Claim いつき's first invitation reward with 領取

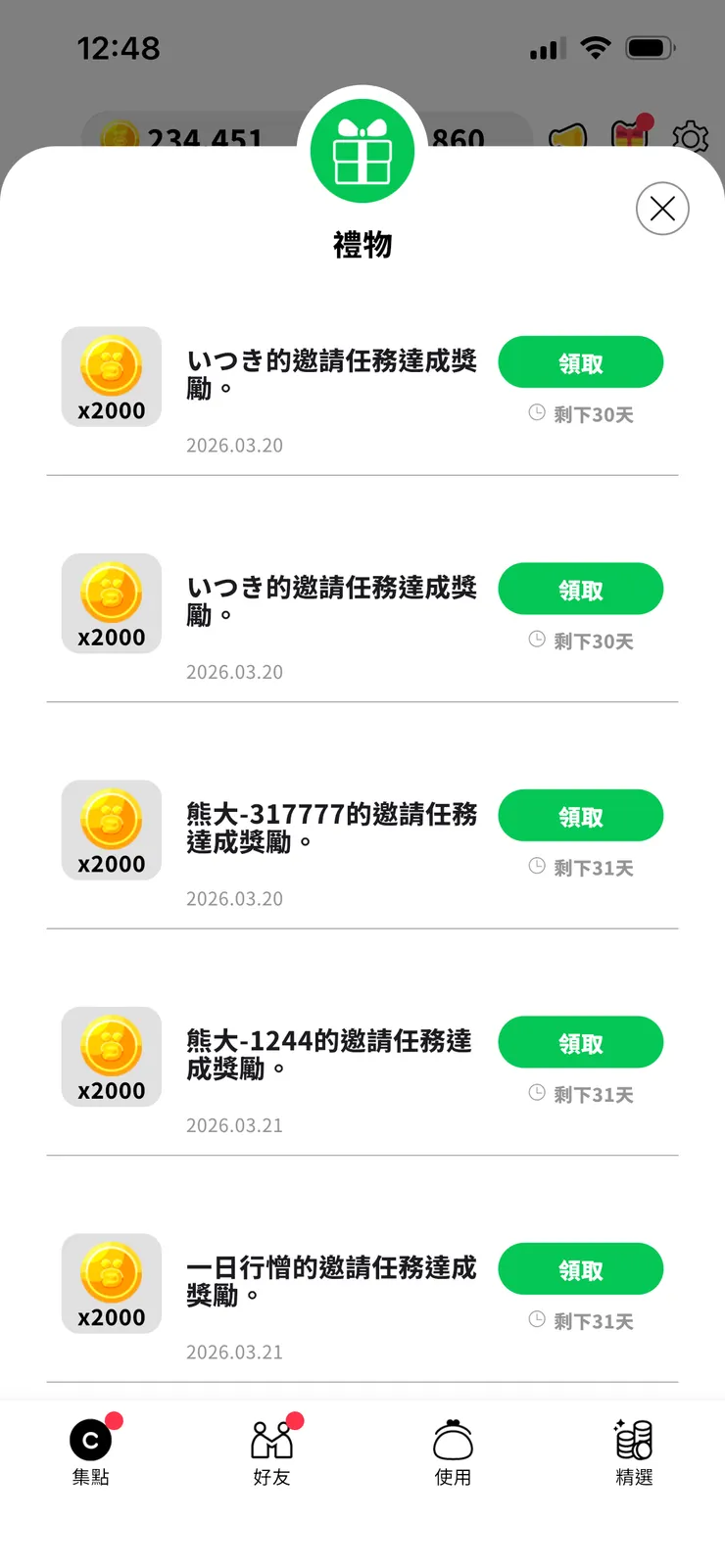tap(580, 361)
